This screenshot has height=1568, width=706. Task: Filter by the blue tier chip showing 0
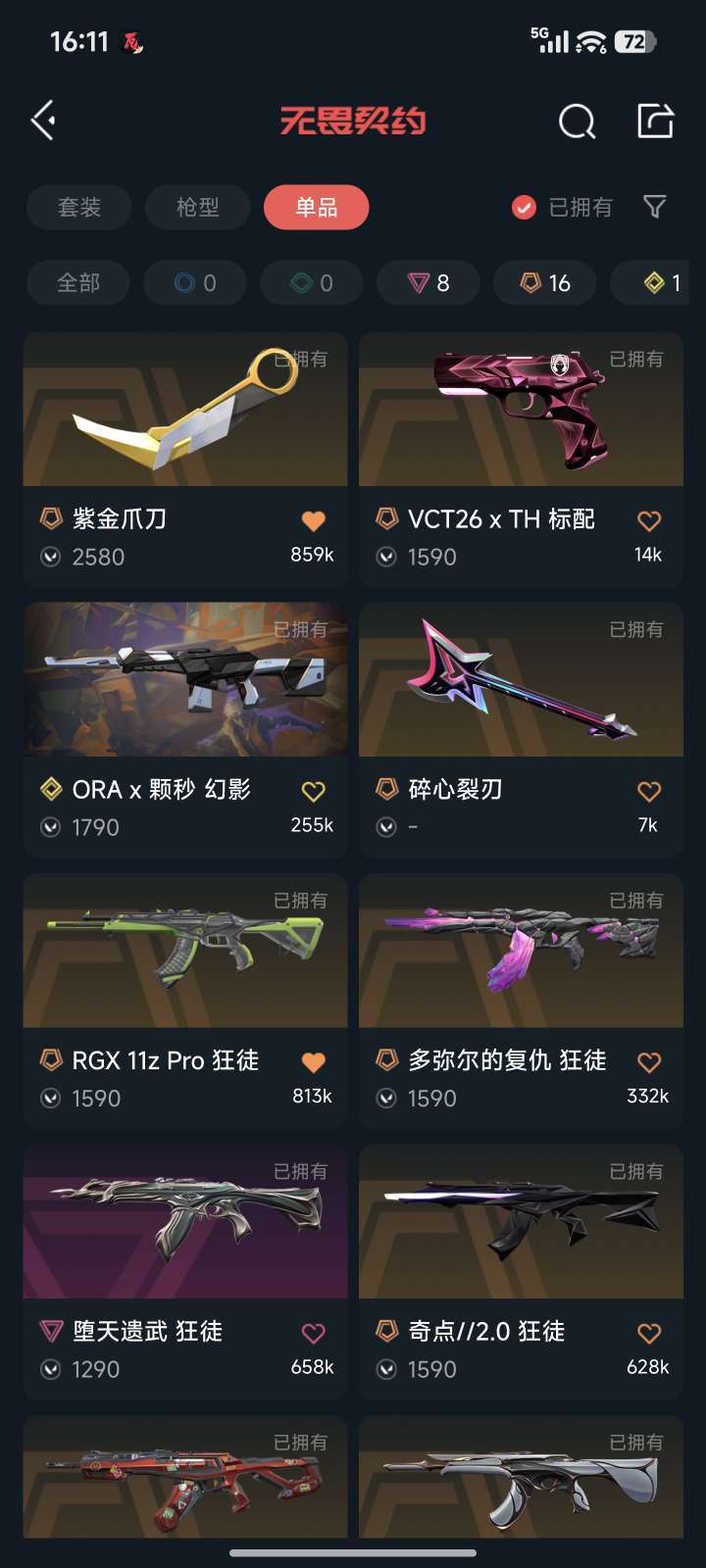pyautogui.click(x=195, y=283)
